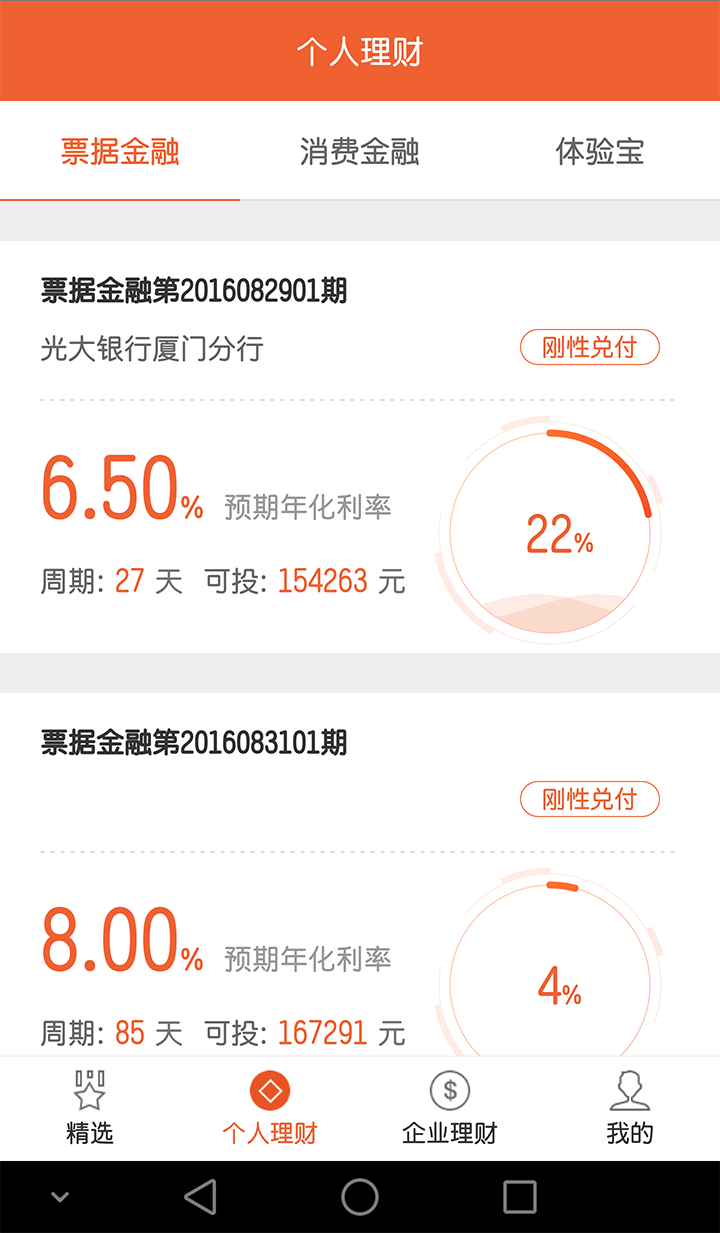Go to the 精选 section

[90, 1108]
